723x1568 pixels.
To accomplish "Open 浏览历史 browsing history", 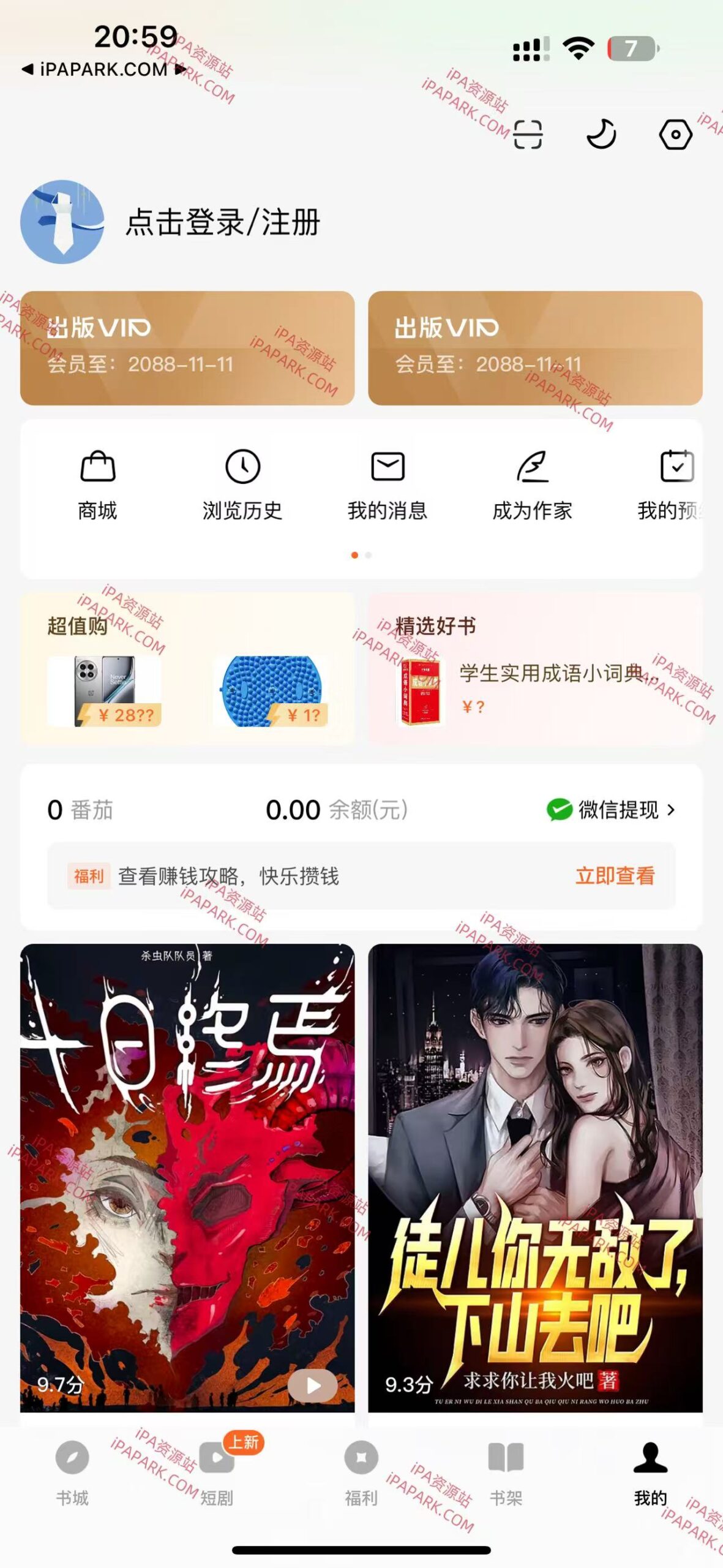I will pyautogui.click(x=243, y=484).
